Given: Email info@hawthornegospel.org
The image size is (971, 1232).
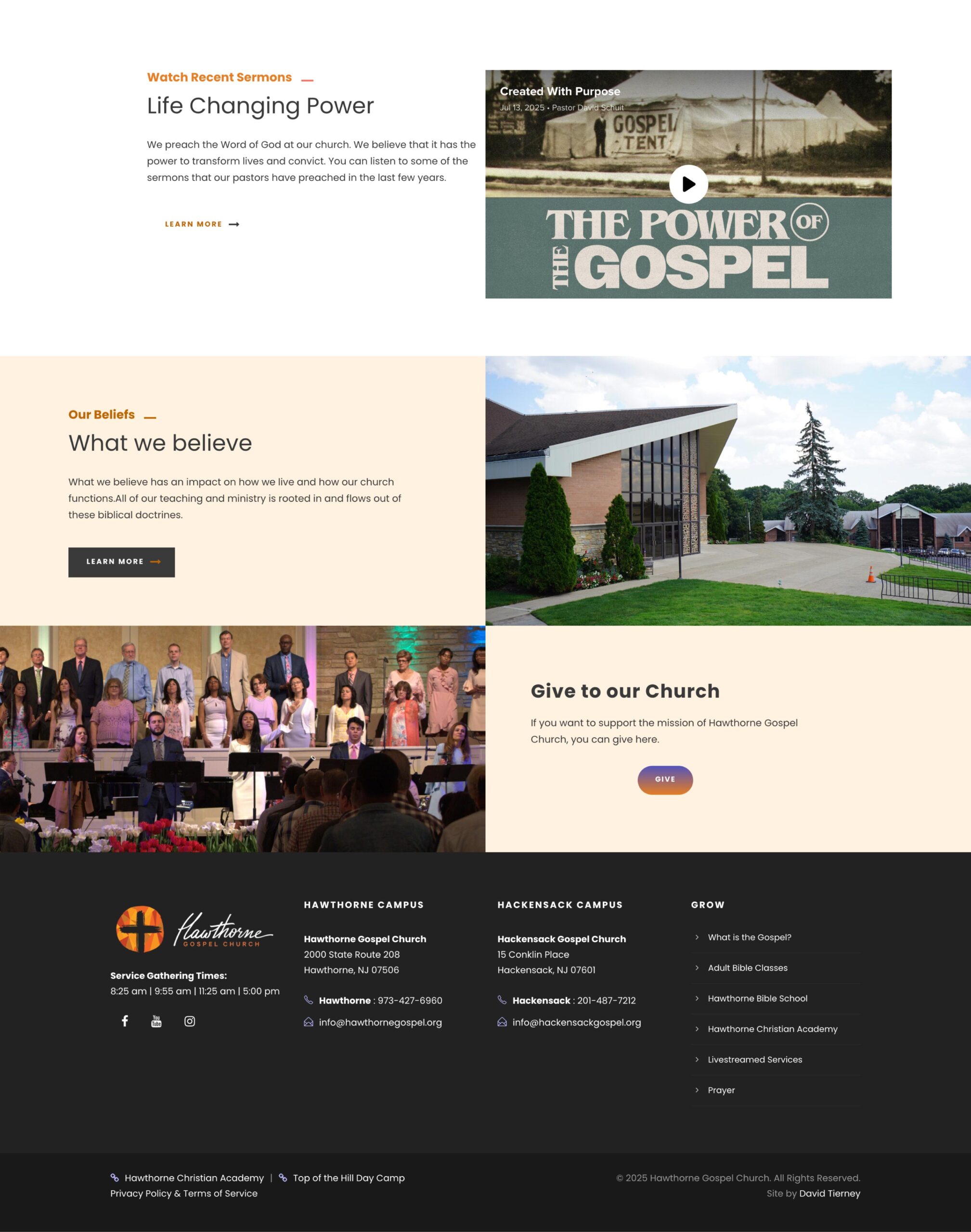Looking at the screenshot, I should (x=380, y=1022).
